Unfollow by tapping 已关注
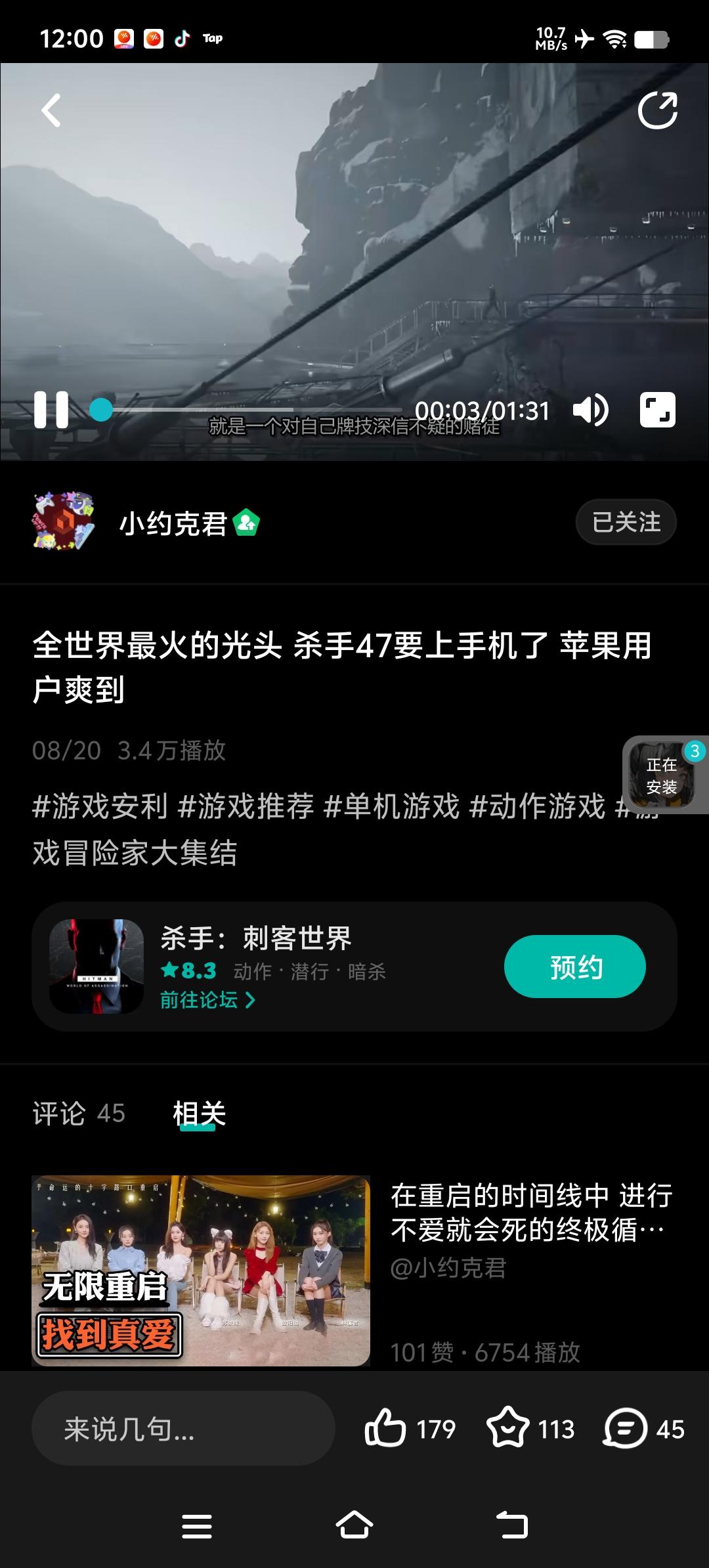 [x=625, y=522]
